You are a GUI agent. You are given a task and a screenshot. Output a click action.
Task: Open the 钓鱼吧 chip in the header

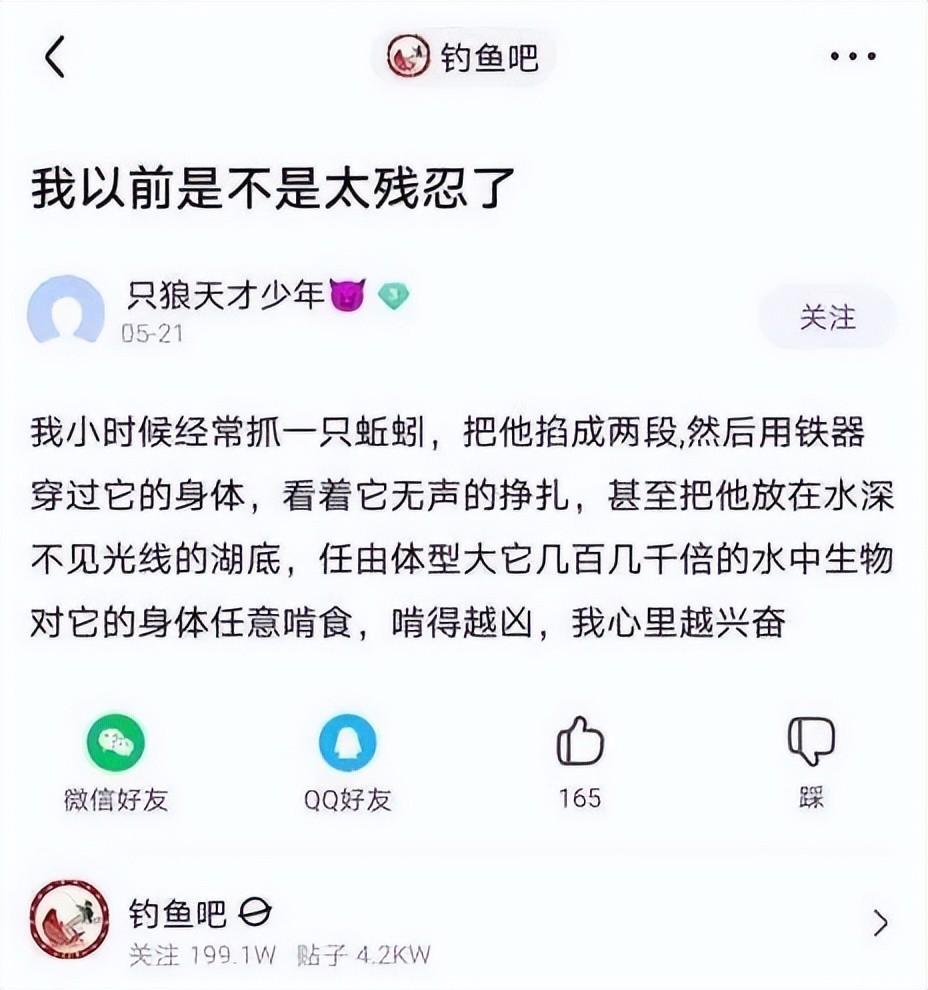tap(464, 57)
